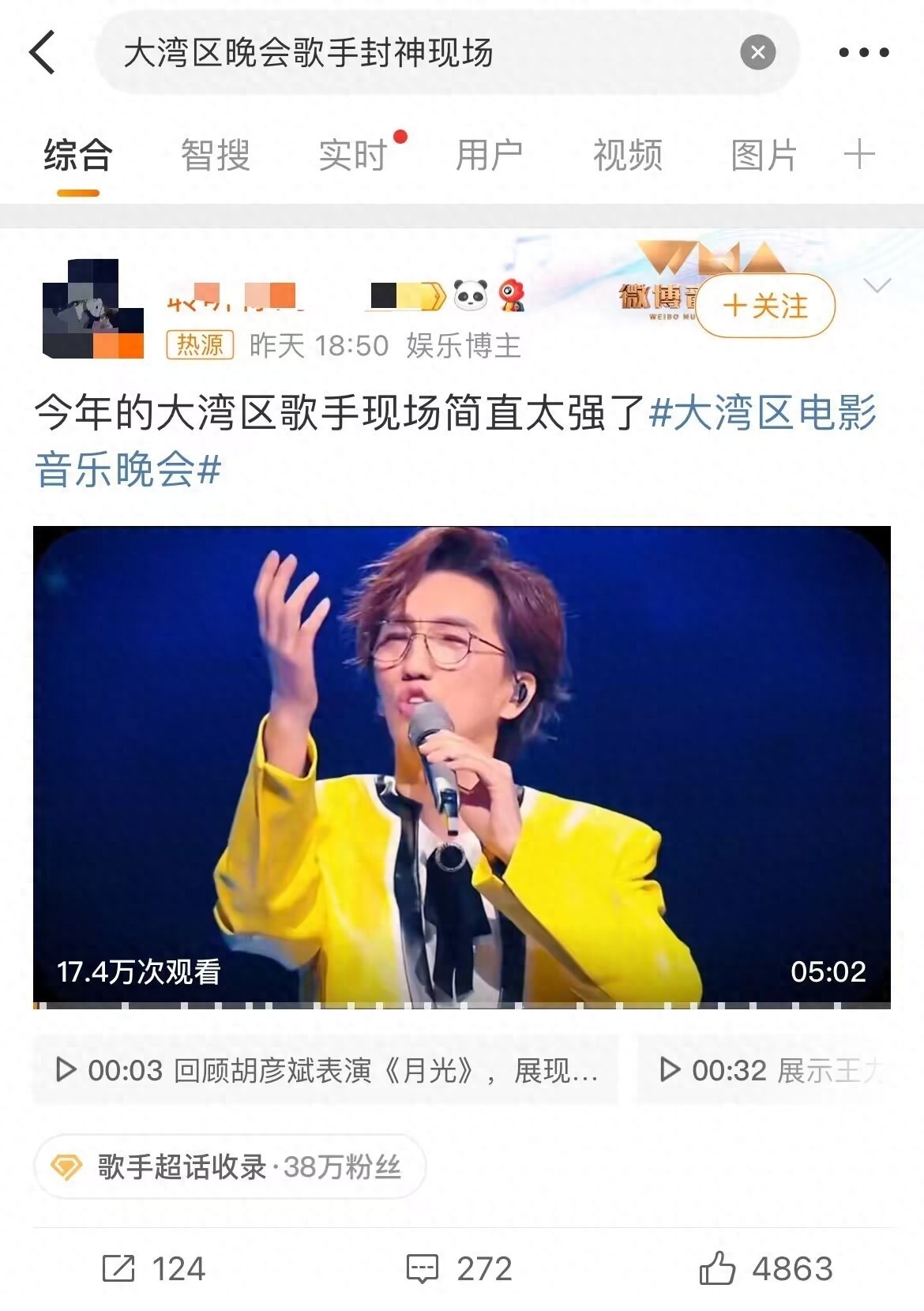The image size is (924, 1311).
Task: Add a tab with the plus icon
Action: click(x=859, y=154)
